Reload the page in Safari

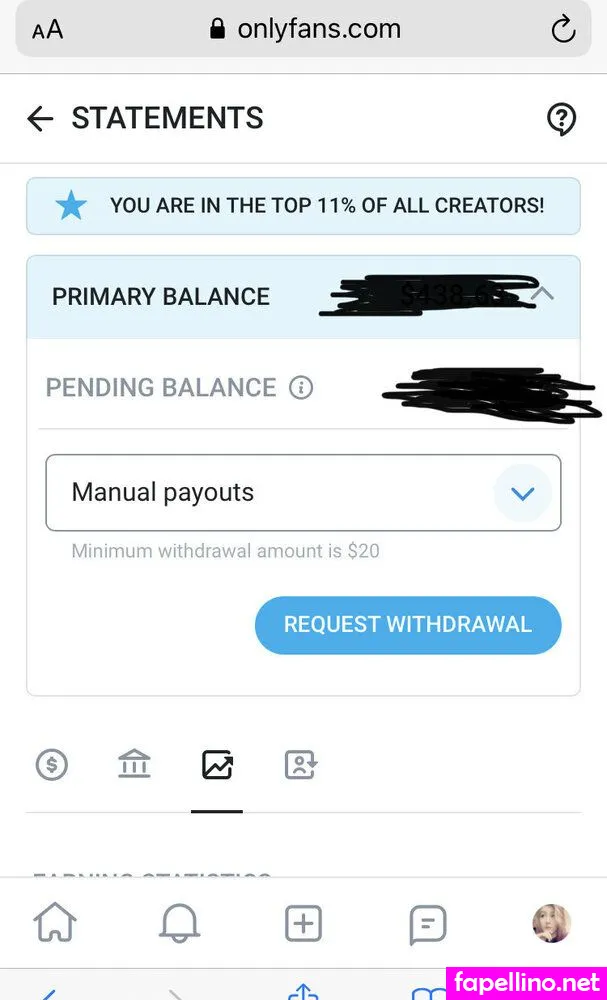(x=563, y=30)
